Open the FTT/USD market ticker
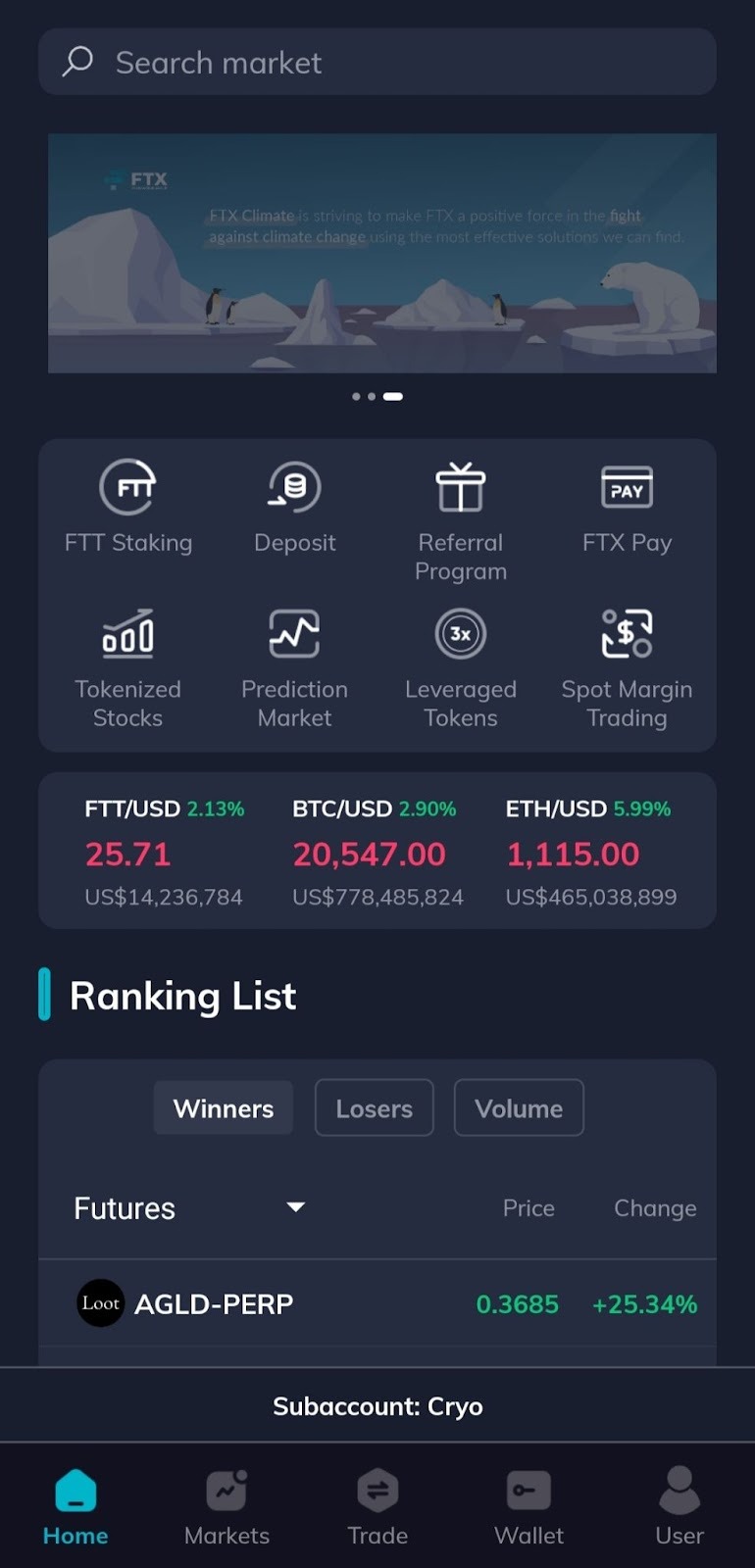The width and height of the screenshot is (755, 1568). (x=165, y=852)
